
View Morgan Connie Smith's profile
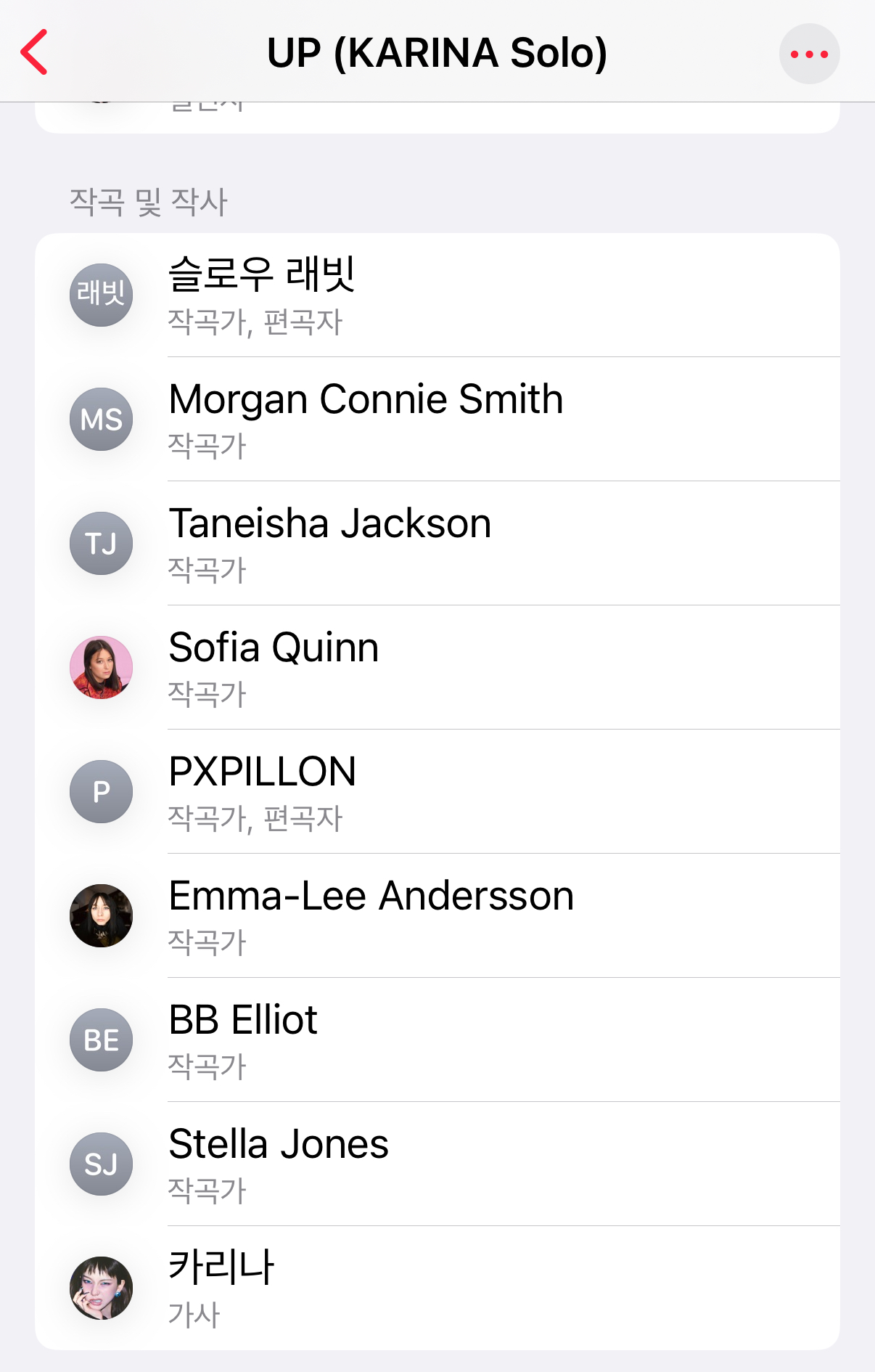[437, 420]
